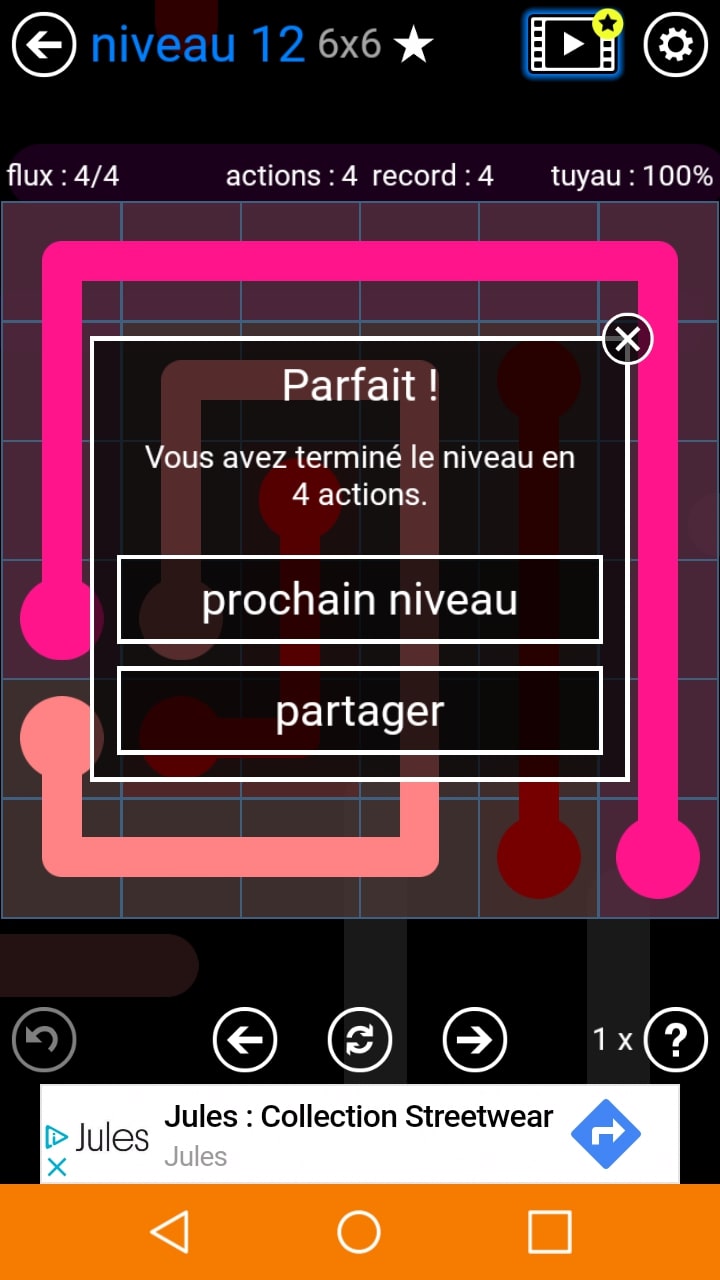Screen dimensions: 720x1280
Task: Undo the last move
Action: [x=44, y=1040]
